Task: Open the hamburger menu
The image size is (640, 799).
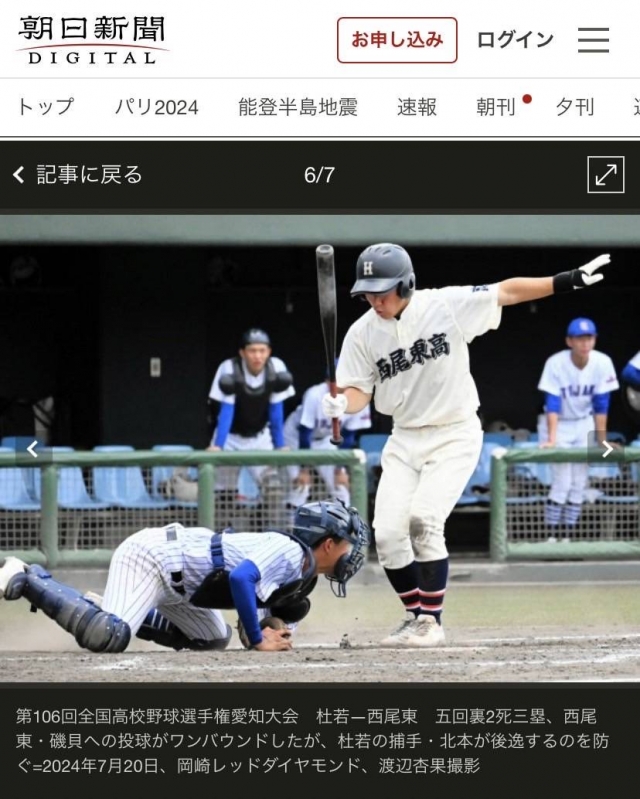Action: point(593,40)
